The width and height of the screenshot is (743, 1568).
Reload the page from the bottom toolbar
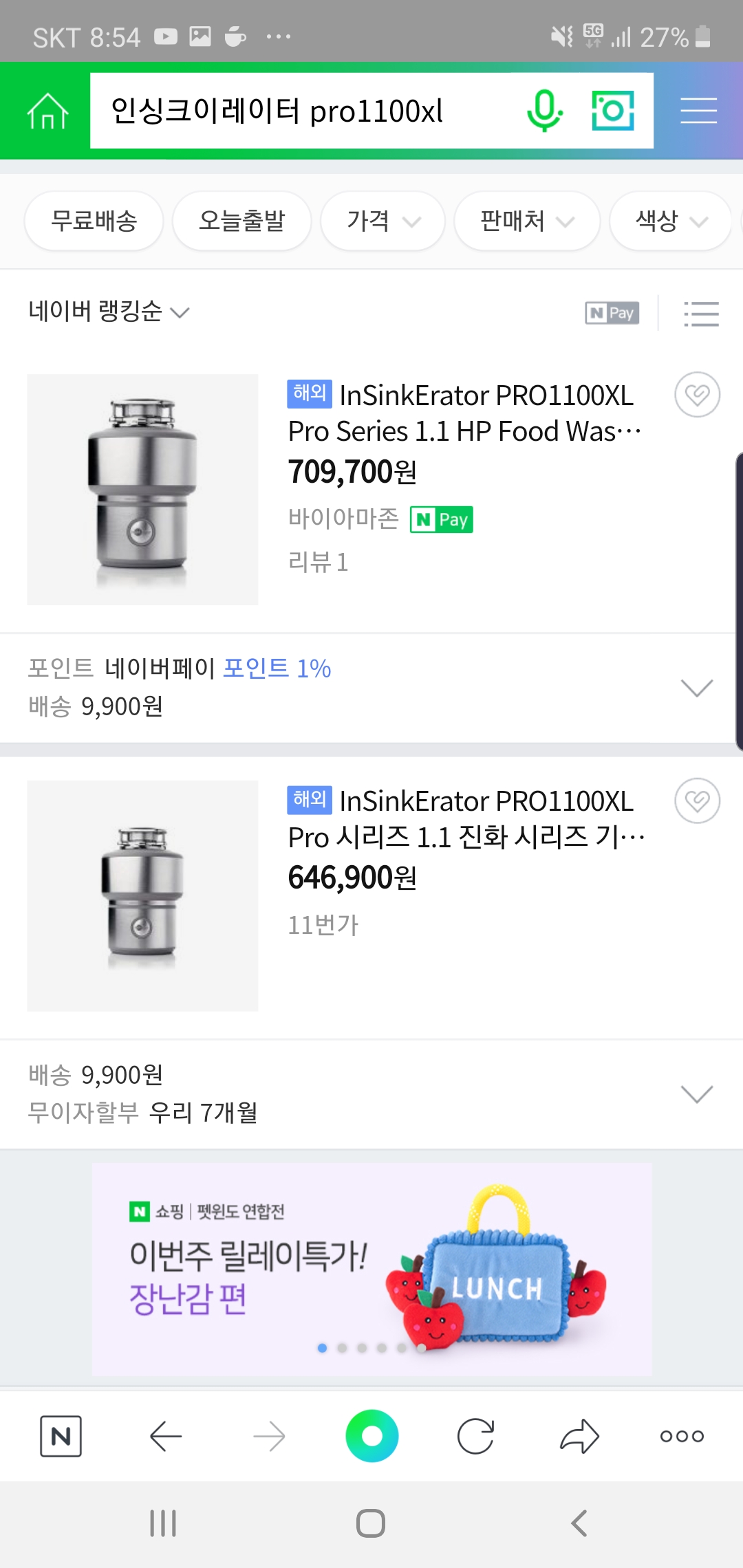(x=475, y=1436)
